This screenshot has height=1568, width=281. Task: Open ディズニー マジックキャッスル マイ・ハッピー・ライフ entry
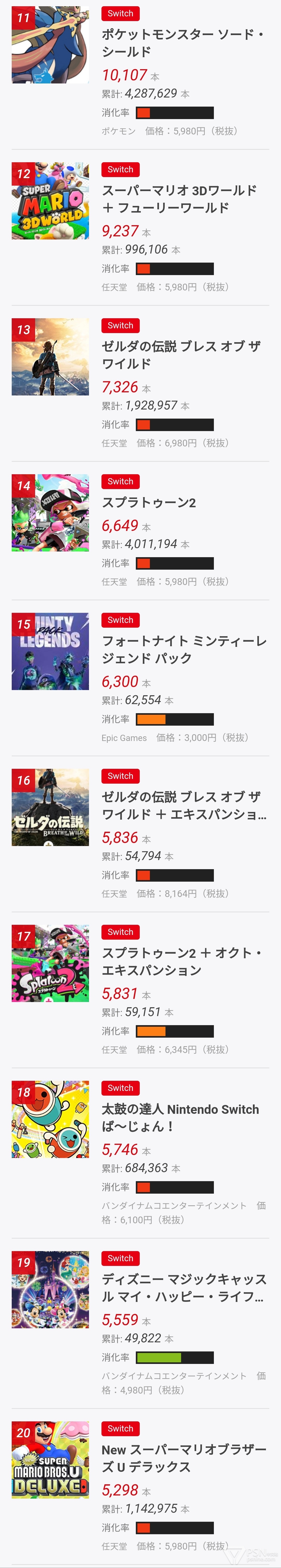coord(183,1287)
